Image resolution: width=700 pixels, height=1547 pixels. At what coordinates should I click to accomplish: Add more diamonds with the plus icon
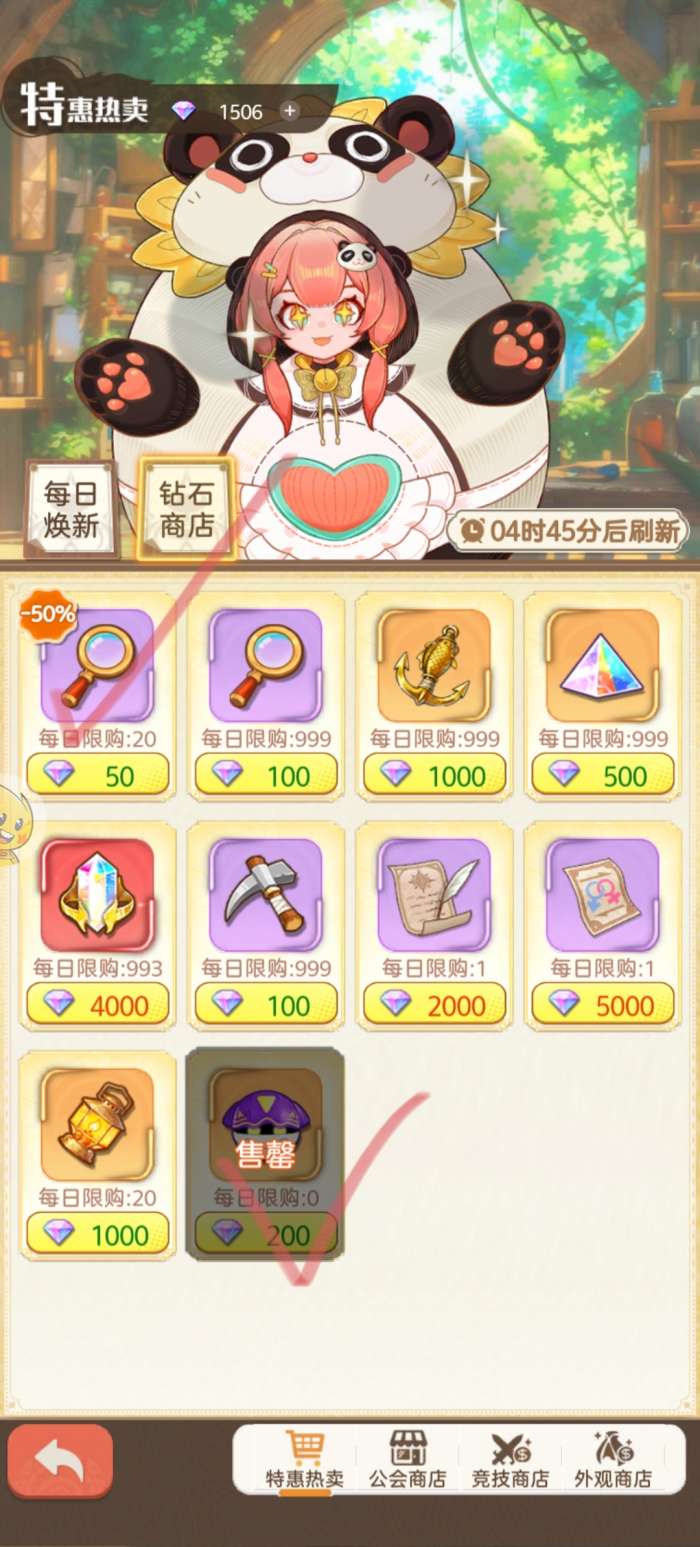pyautogui.click(x=290, y=111)
